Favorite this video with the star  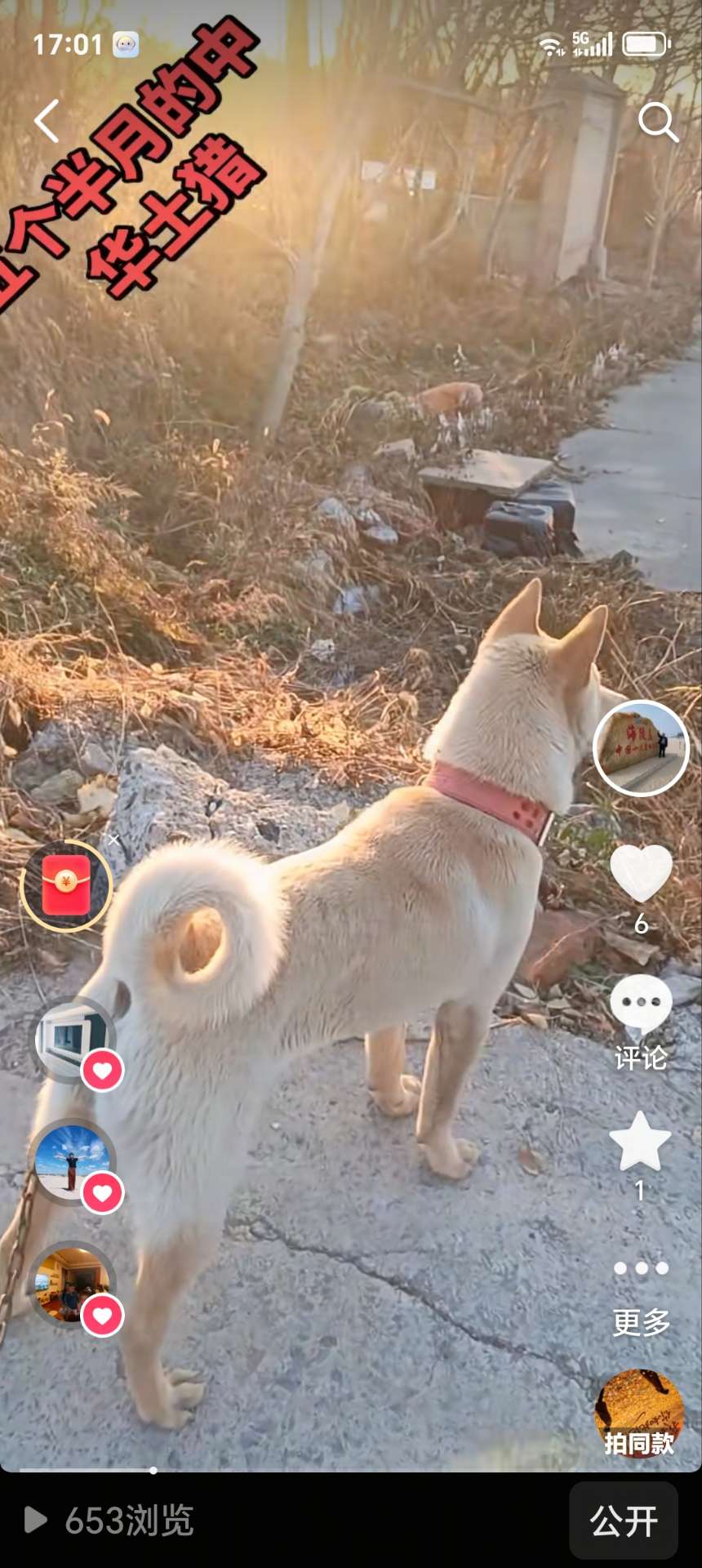pyautogui.click(x=641, y=1142)
